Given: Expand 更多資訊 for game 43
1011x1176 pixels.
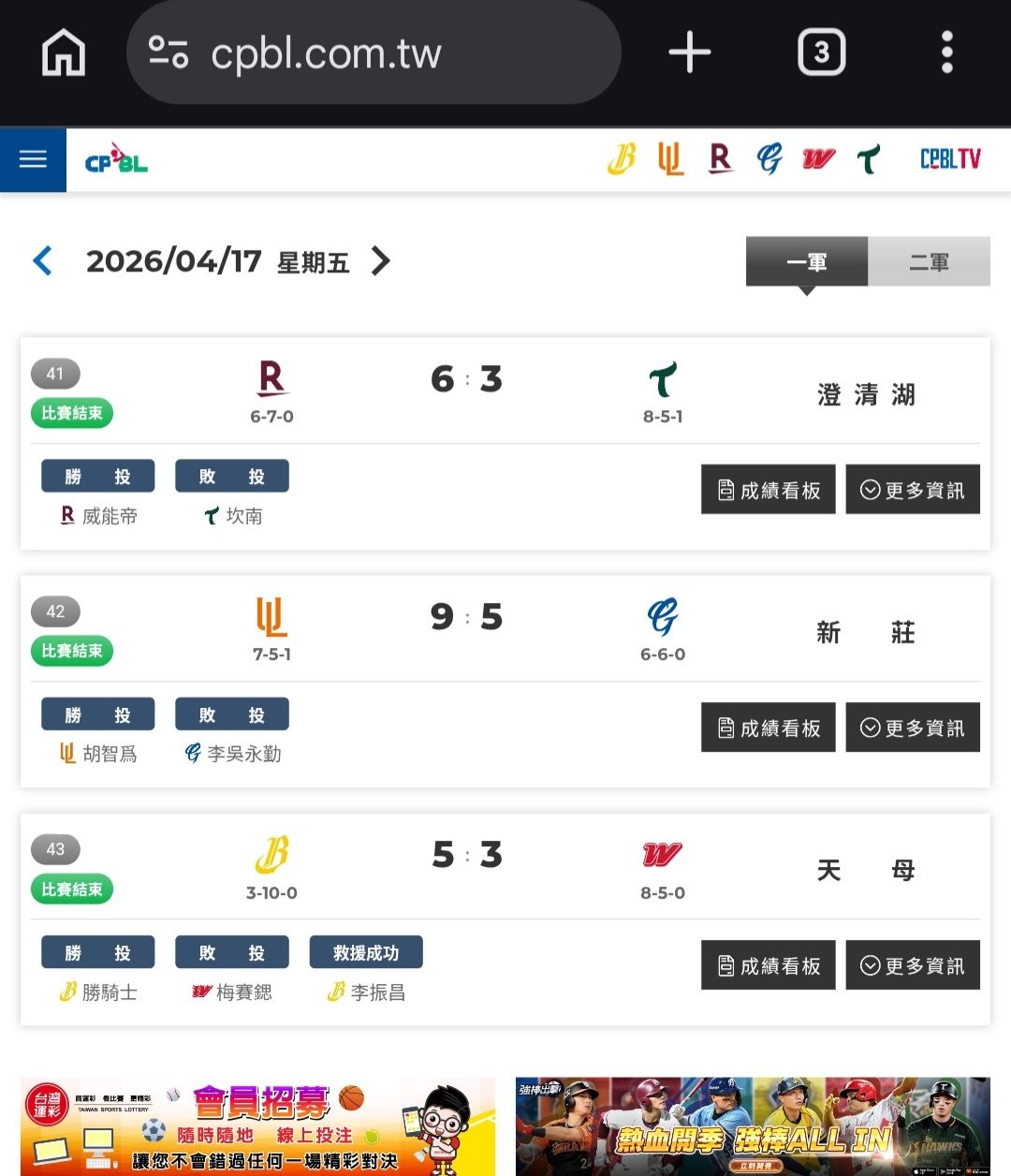Looking at the screenshot, I should click(x=912, y=965).
